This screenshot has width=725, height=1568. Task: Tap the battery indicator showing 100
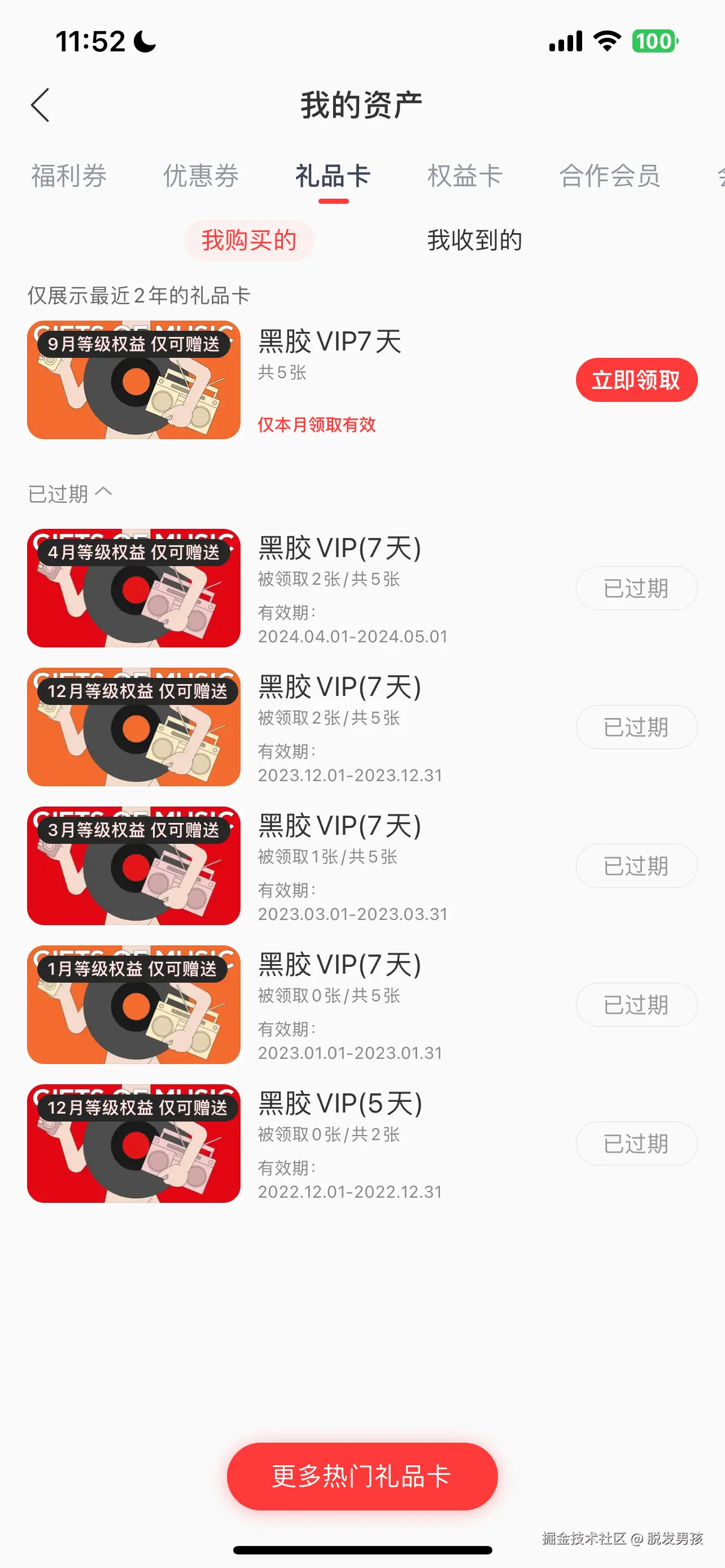pos(654,40)
